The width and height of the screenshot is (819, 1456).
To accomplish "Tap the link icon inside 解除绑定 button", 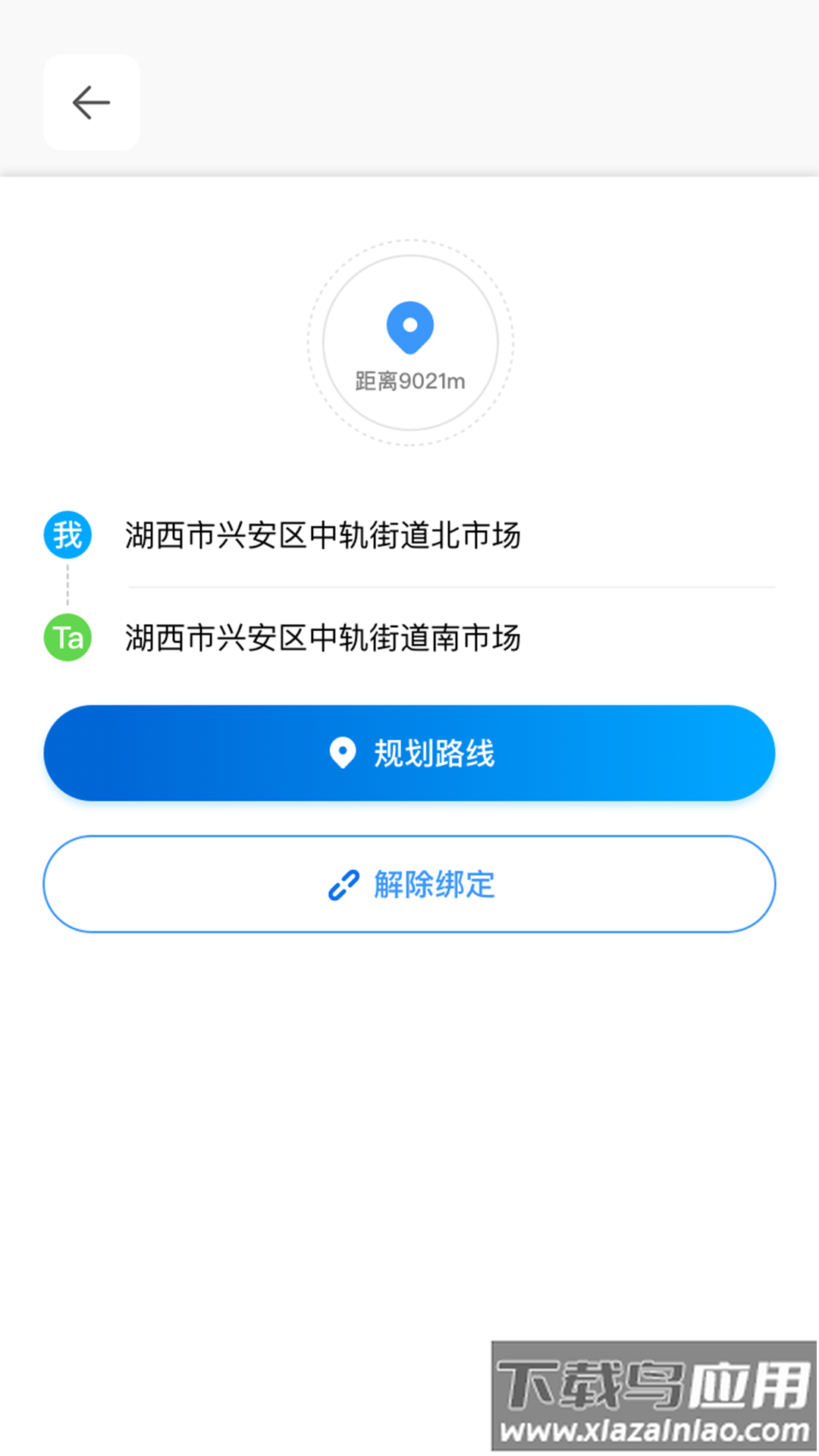I will point(340,884).
